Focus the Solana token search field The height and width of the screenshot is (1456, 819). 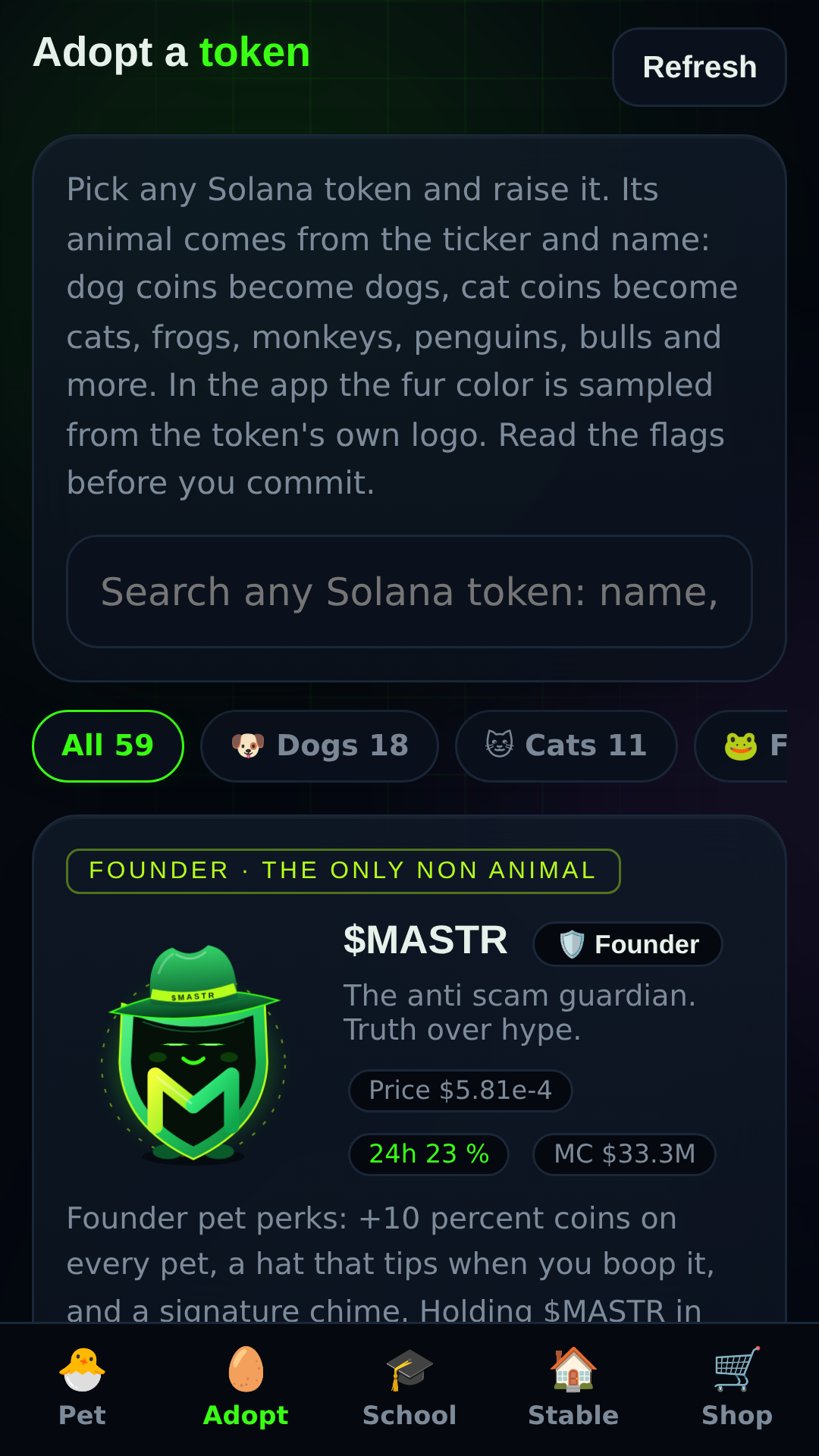409,591
